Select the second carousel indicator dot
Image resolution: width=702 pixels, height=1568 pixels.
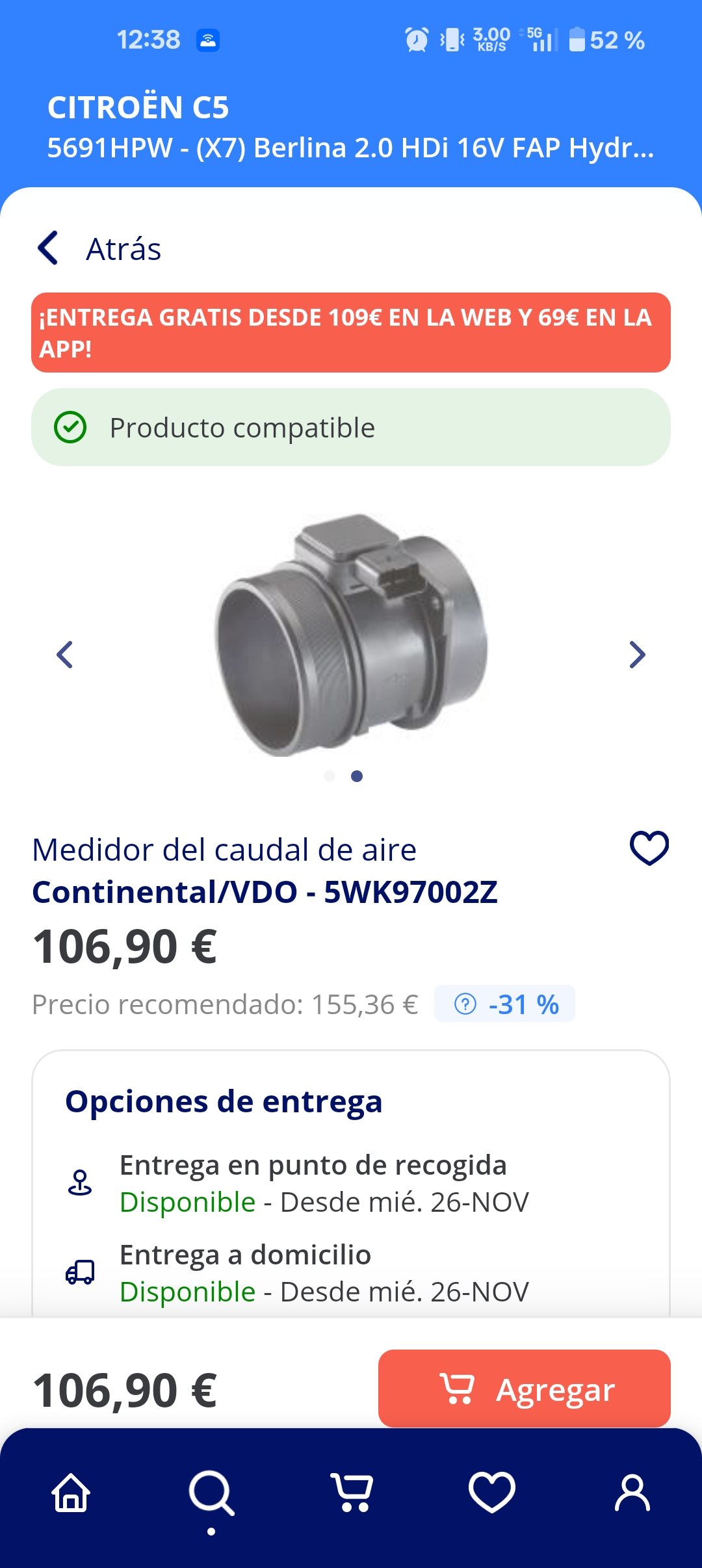point(356,775)
